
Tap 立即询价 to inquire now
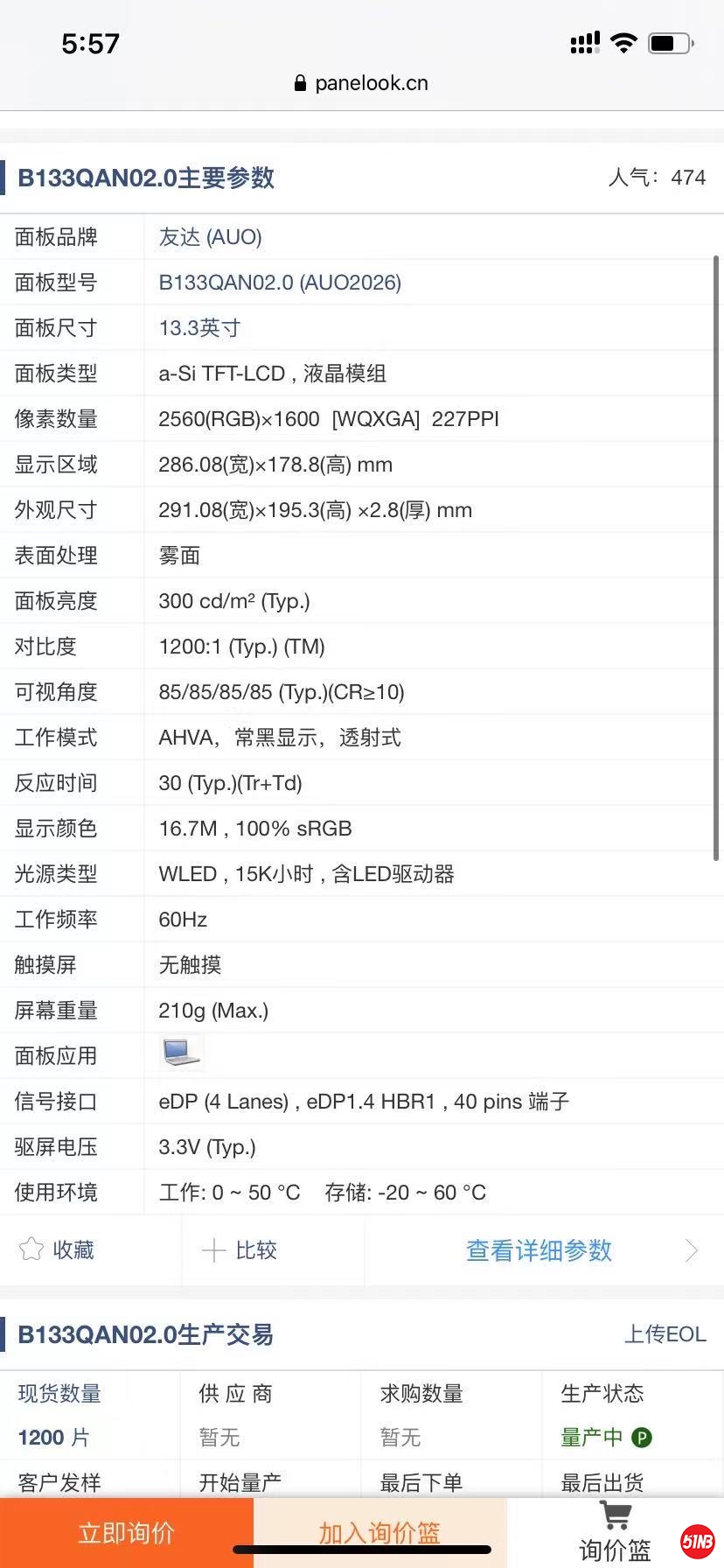[127, 1532]
